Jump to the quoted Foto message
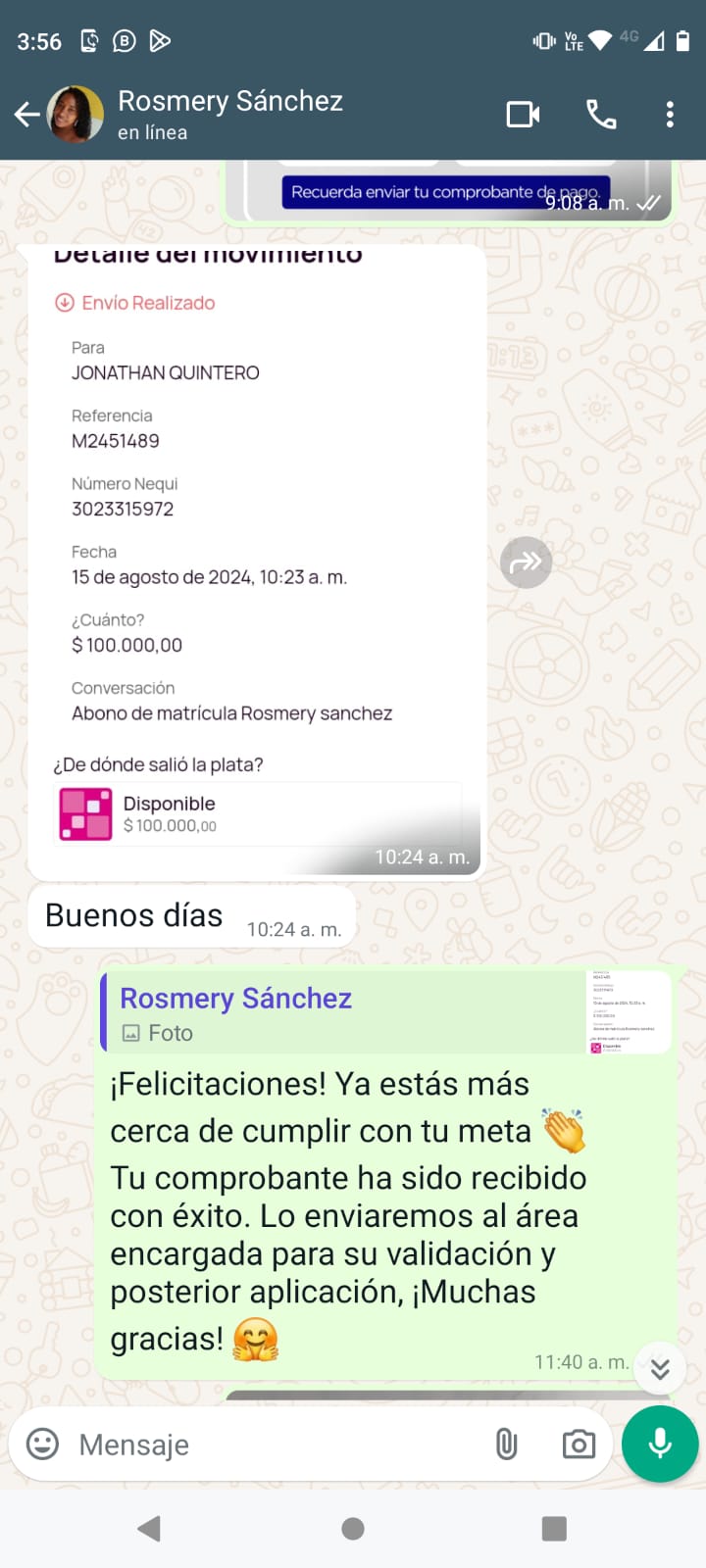706x1568 pixels. [387, 1013]
